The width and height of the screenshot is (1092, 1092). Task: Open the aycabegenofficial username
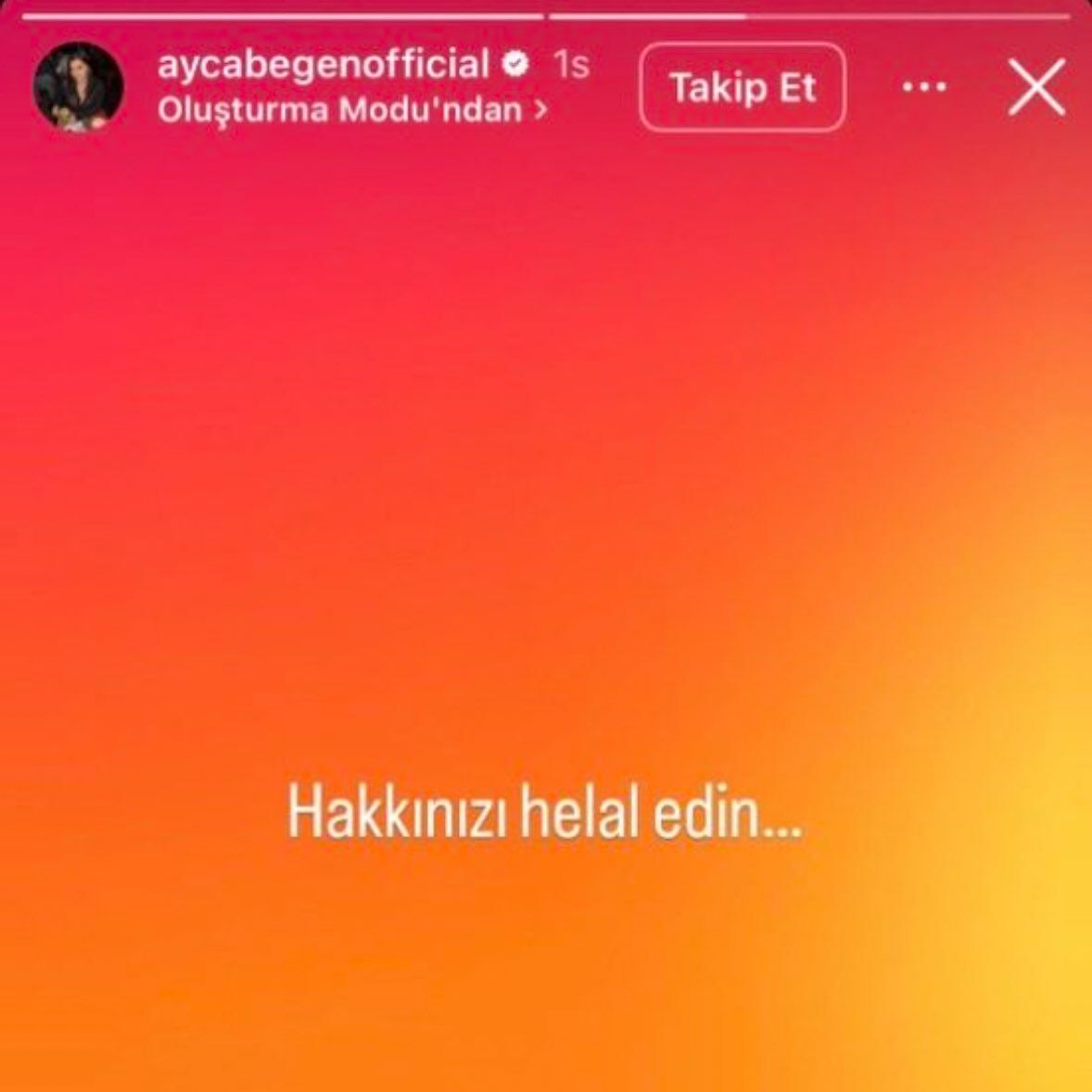coord(323,65)
